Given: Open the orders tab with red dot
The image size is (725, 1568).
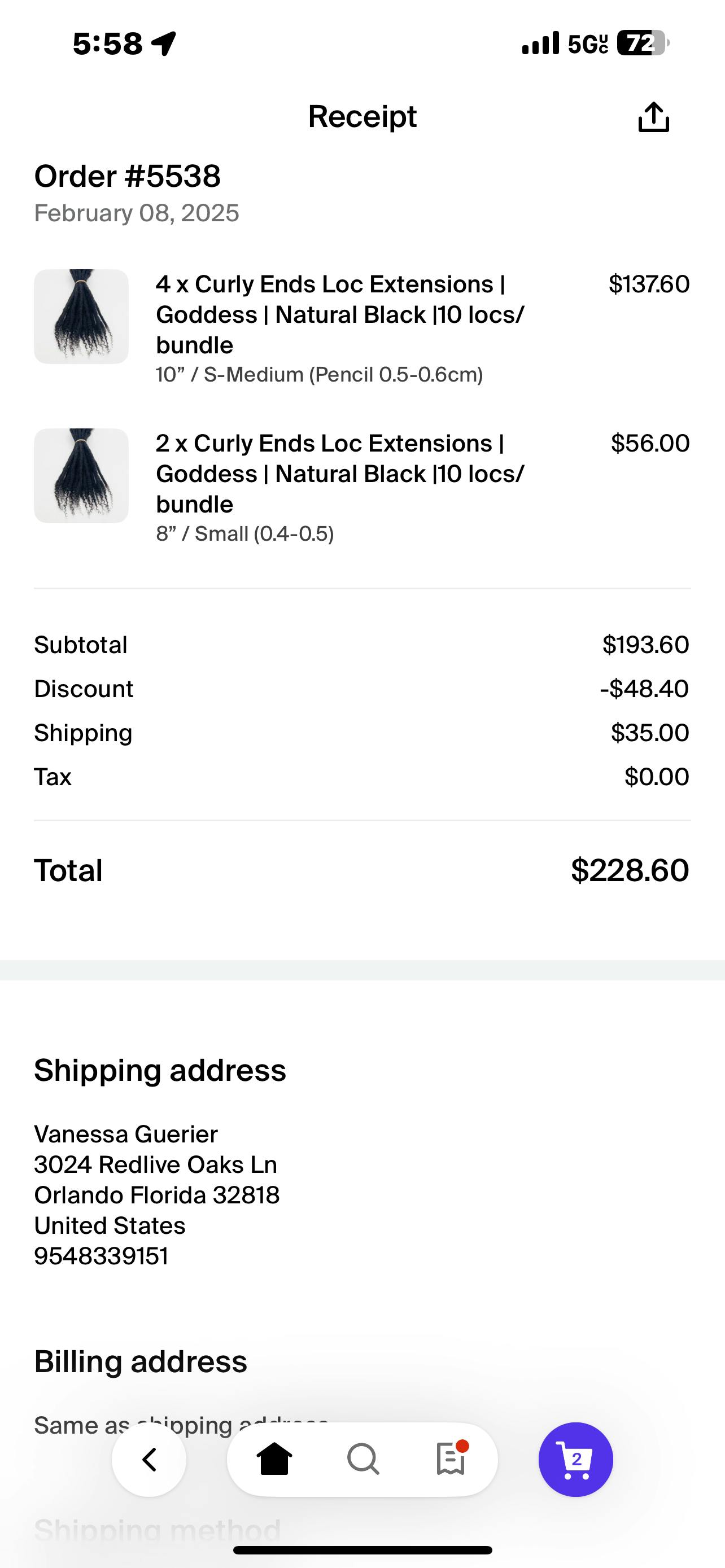Looking at the screenshot, I should (451, 1459).
